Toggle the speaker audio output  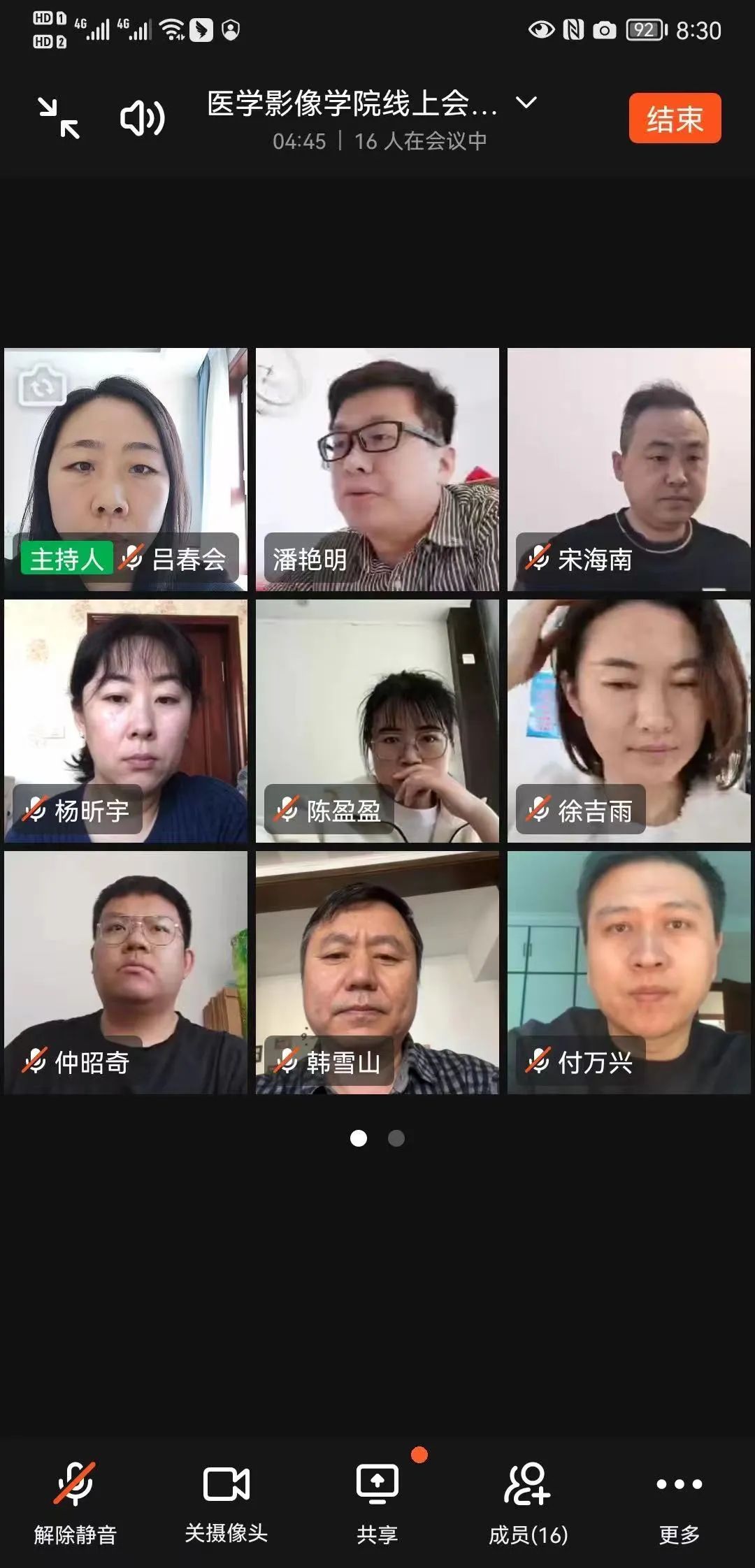[x=142, y=118]
